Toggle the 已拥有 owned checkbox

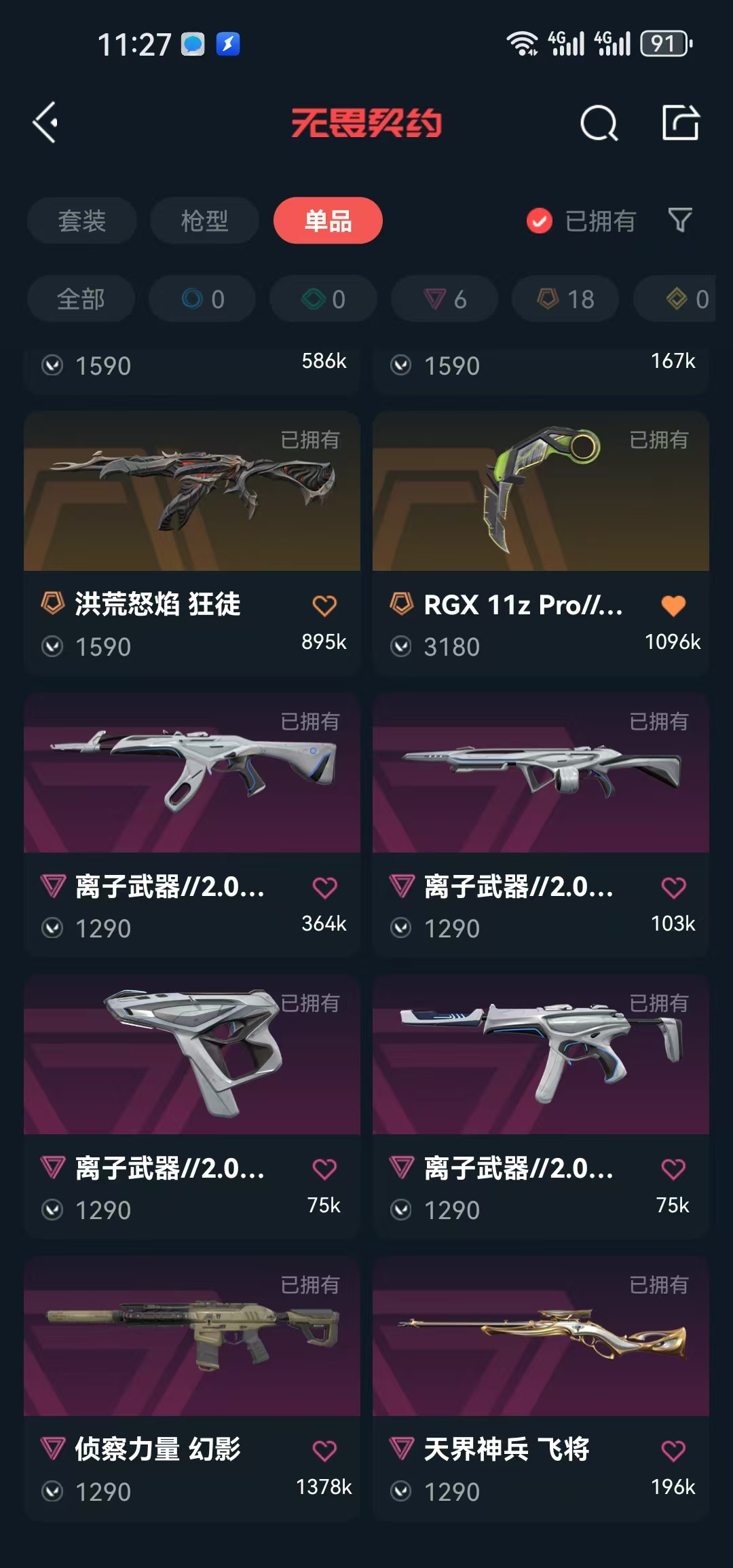[x=540, y=221]
